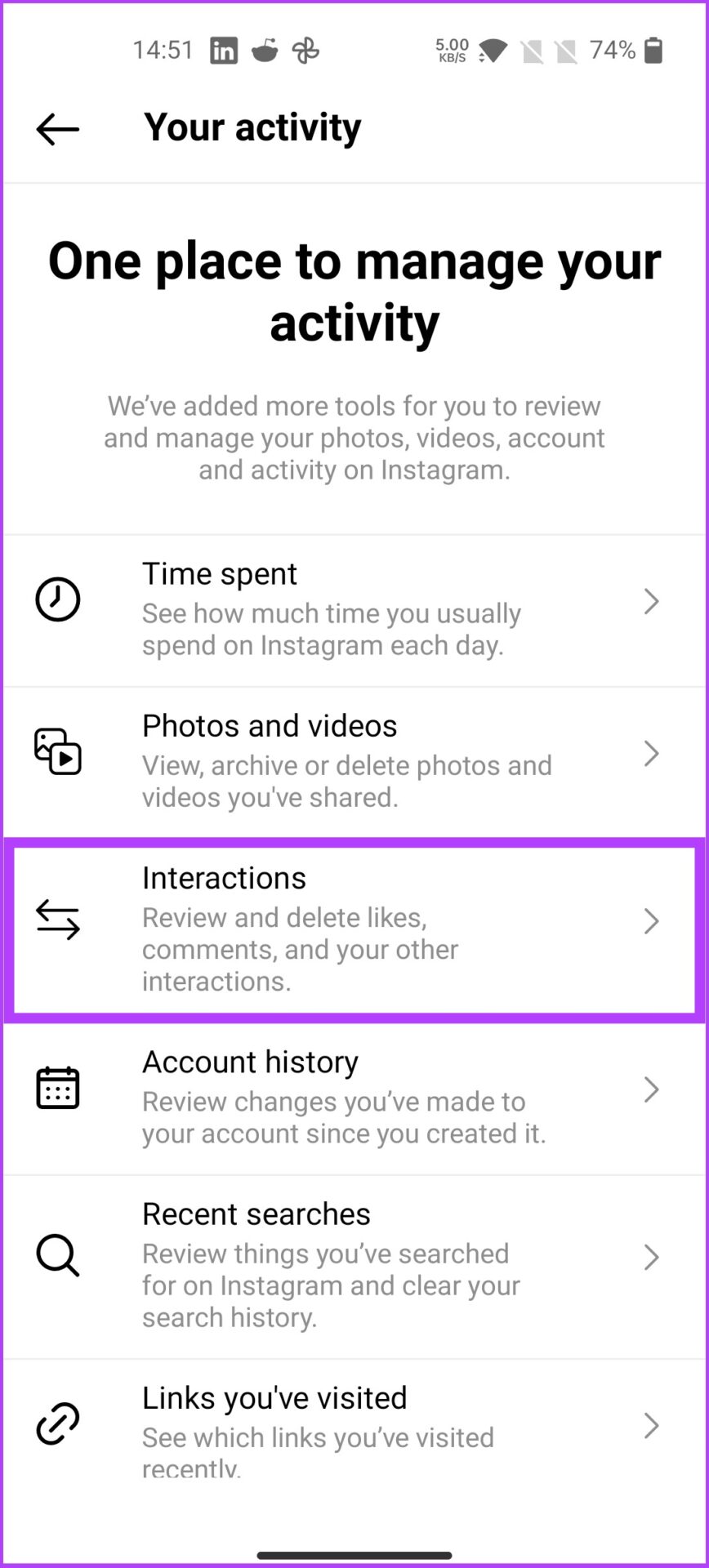
Task: Tap the navigation gesture bar at the bottom
Action: [354, 1553]
